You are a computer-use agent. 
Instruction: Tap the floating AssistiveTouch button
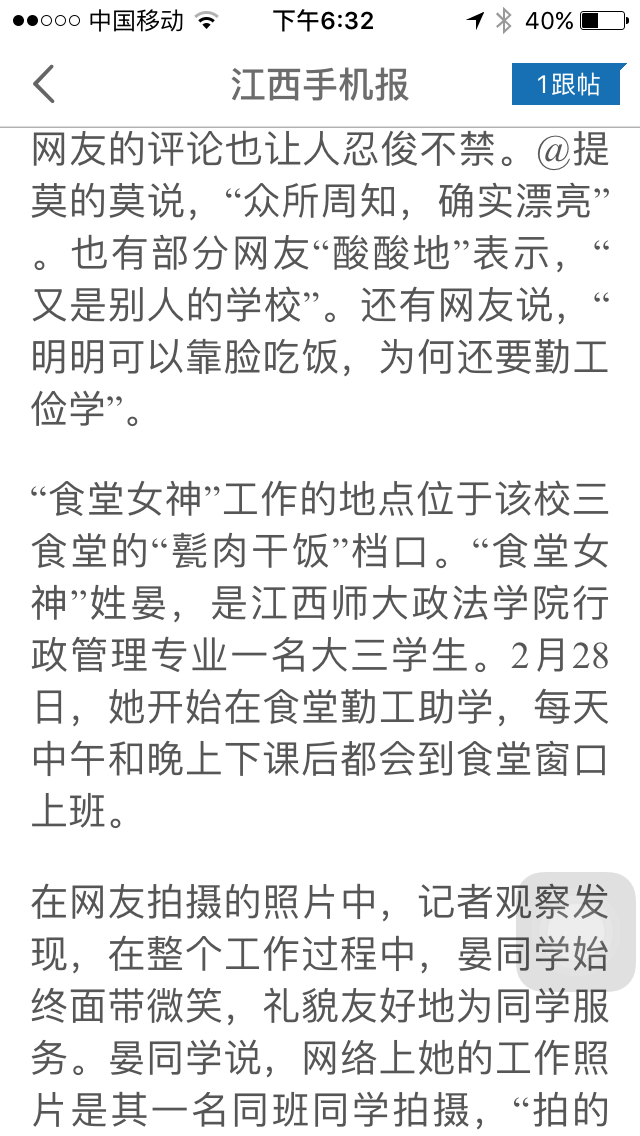tap(575, 932)
